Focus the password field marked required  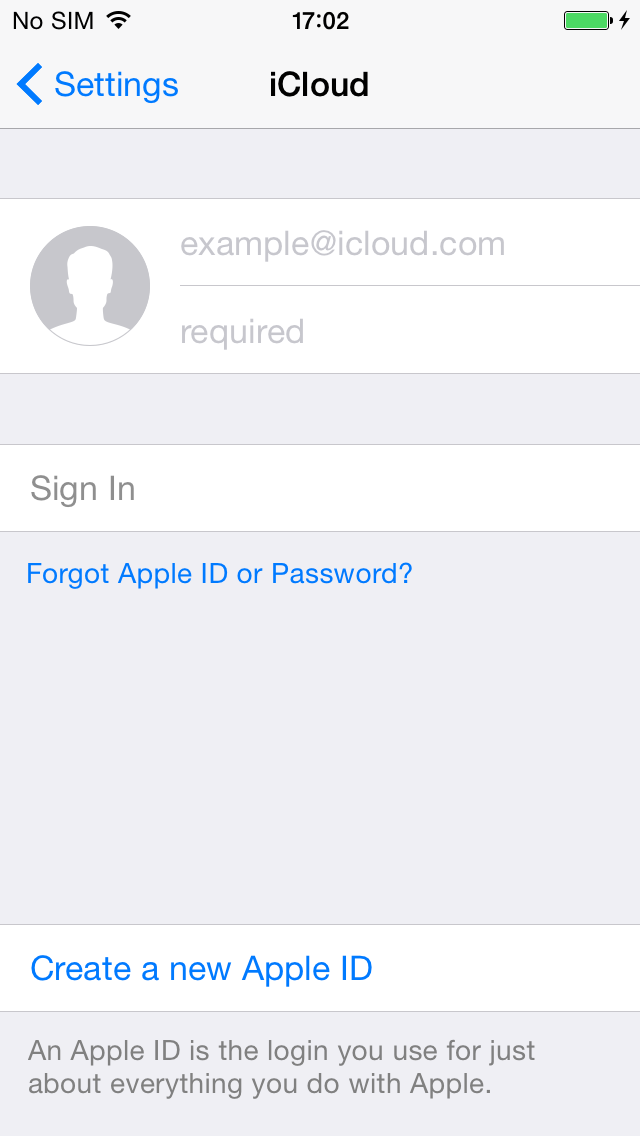[x=410, y=330]
